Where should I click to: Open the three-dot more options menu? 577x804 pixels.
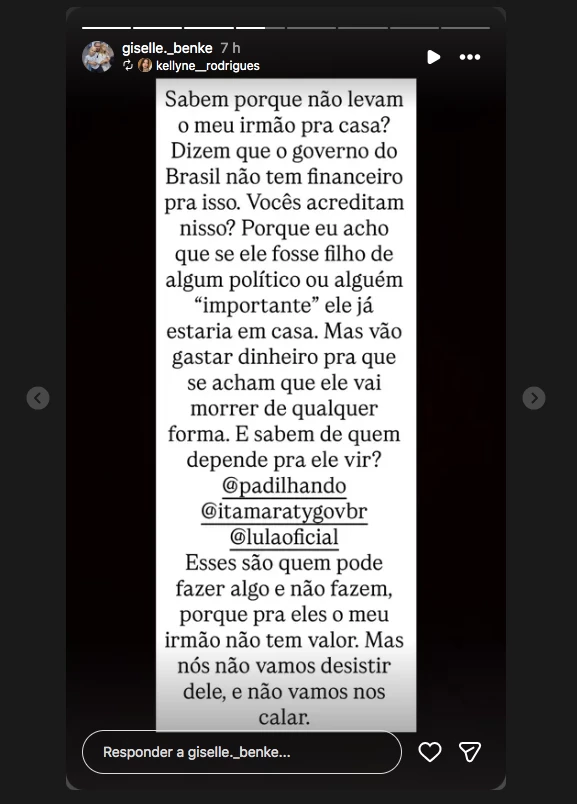click(x=470, y=57)
